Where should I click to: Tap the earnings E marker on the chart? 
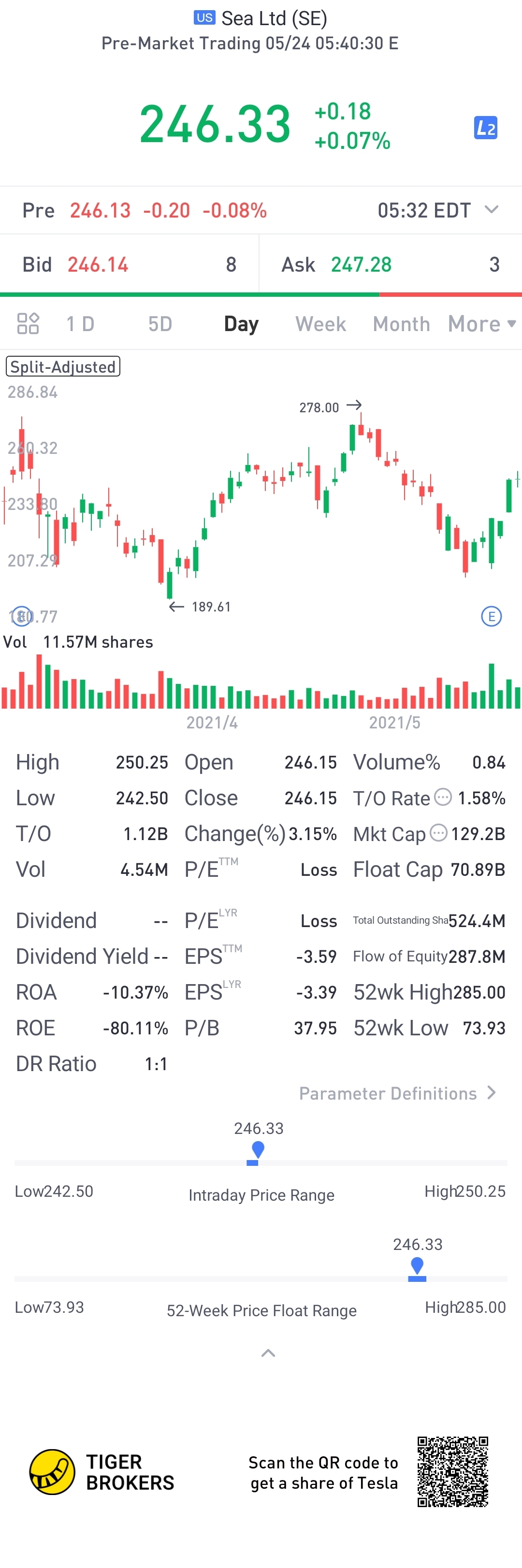[491, 616]
